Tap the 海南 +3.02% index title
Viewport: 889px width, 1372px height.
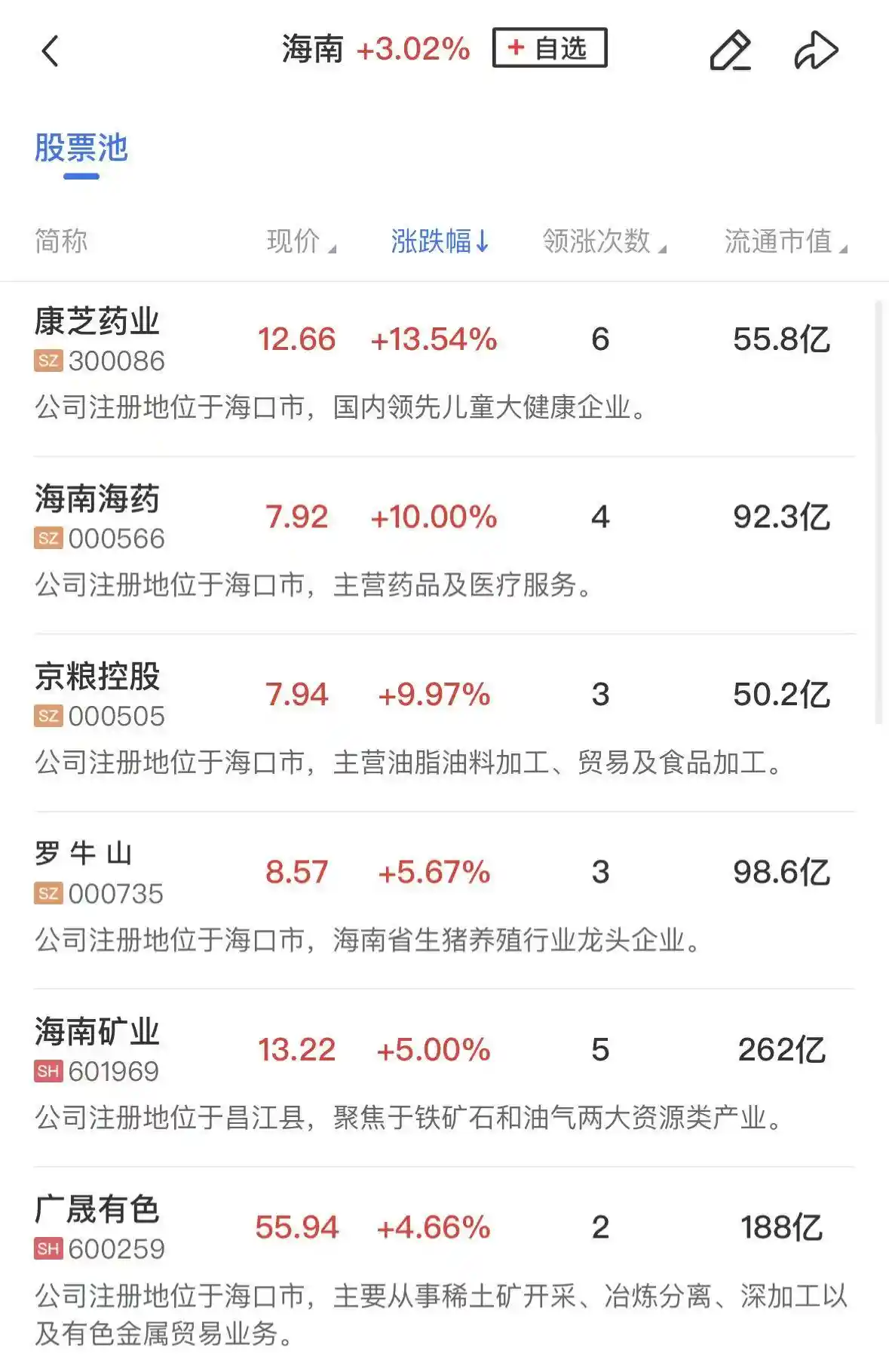369,48
